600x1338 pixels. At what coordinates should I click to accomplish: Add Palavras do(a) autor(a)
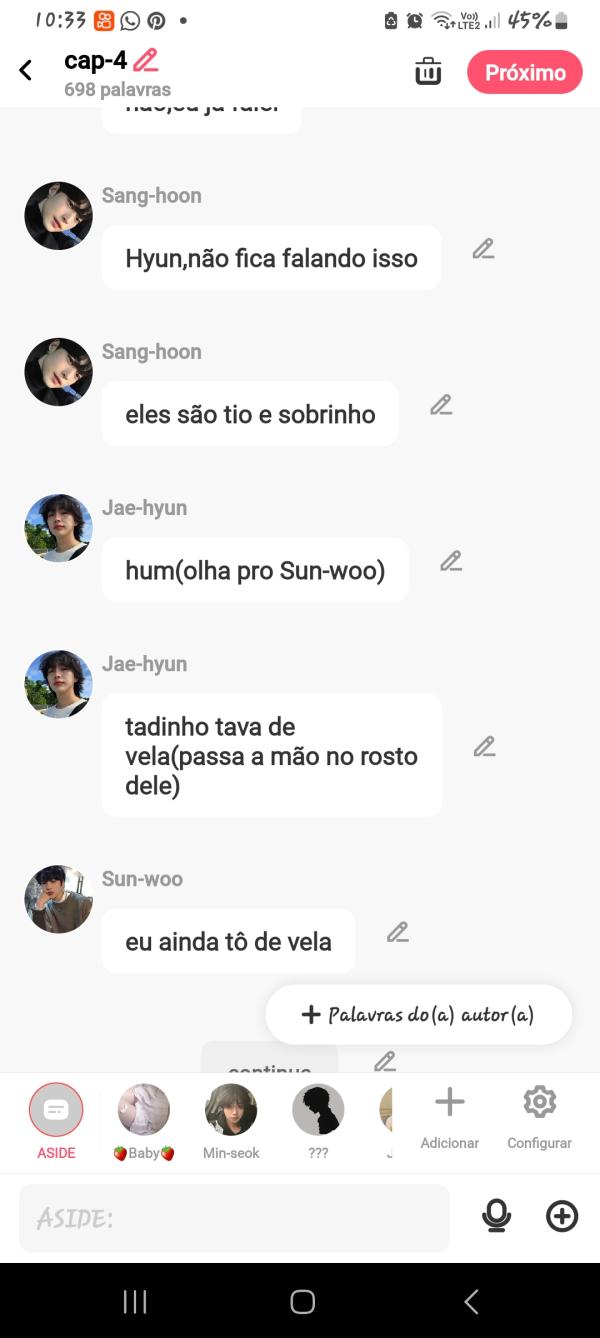(418, 1015)
